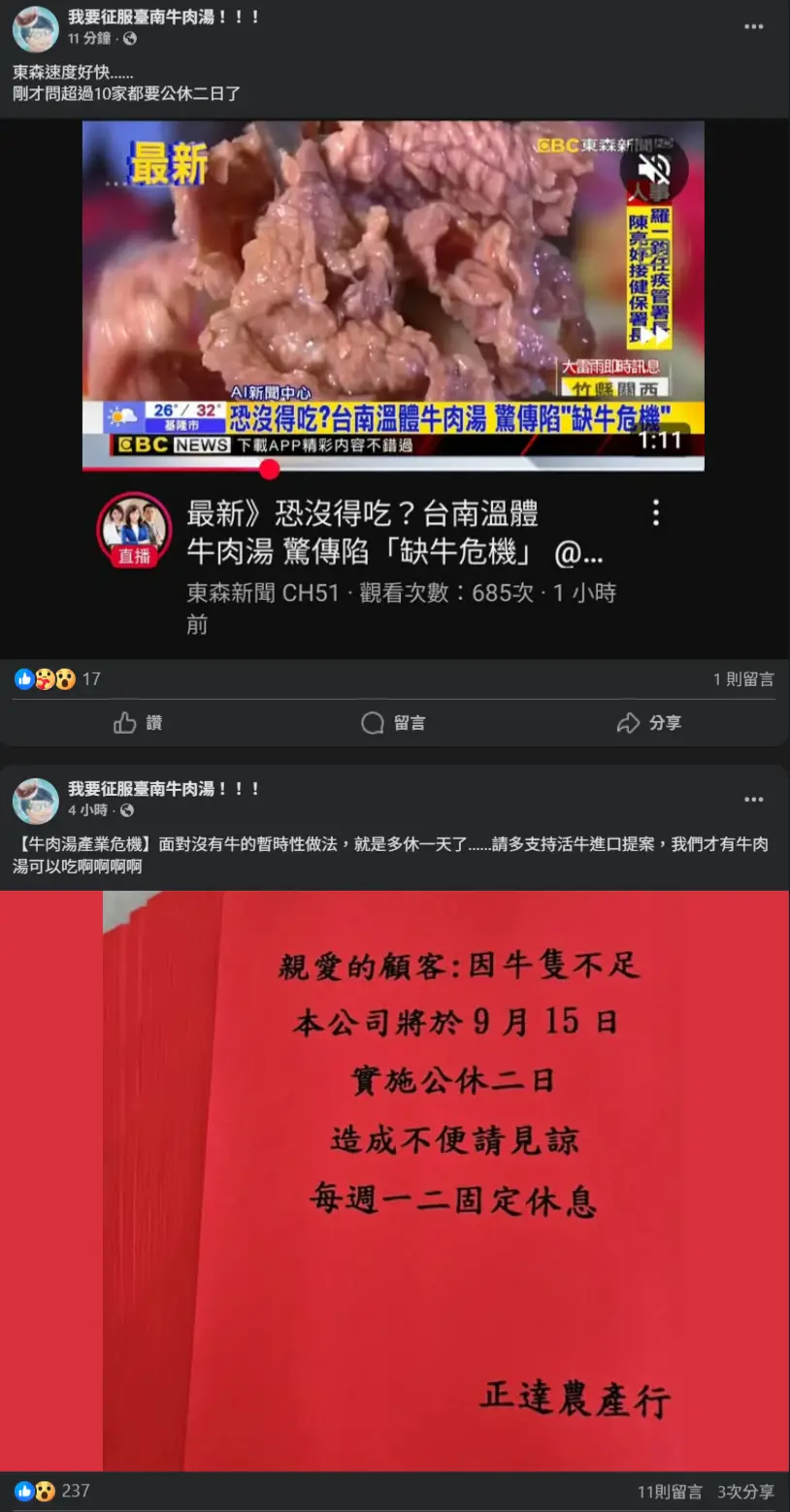Screen dimensions: 790x1512
Task: View the 3次分享 shares list
Action: point(745,1492)
